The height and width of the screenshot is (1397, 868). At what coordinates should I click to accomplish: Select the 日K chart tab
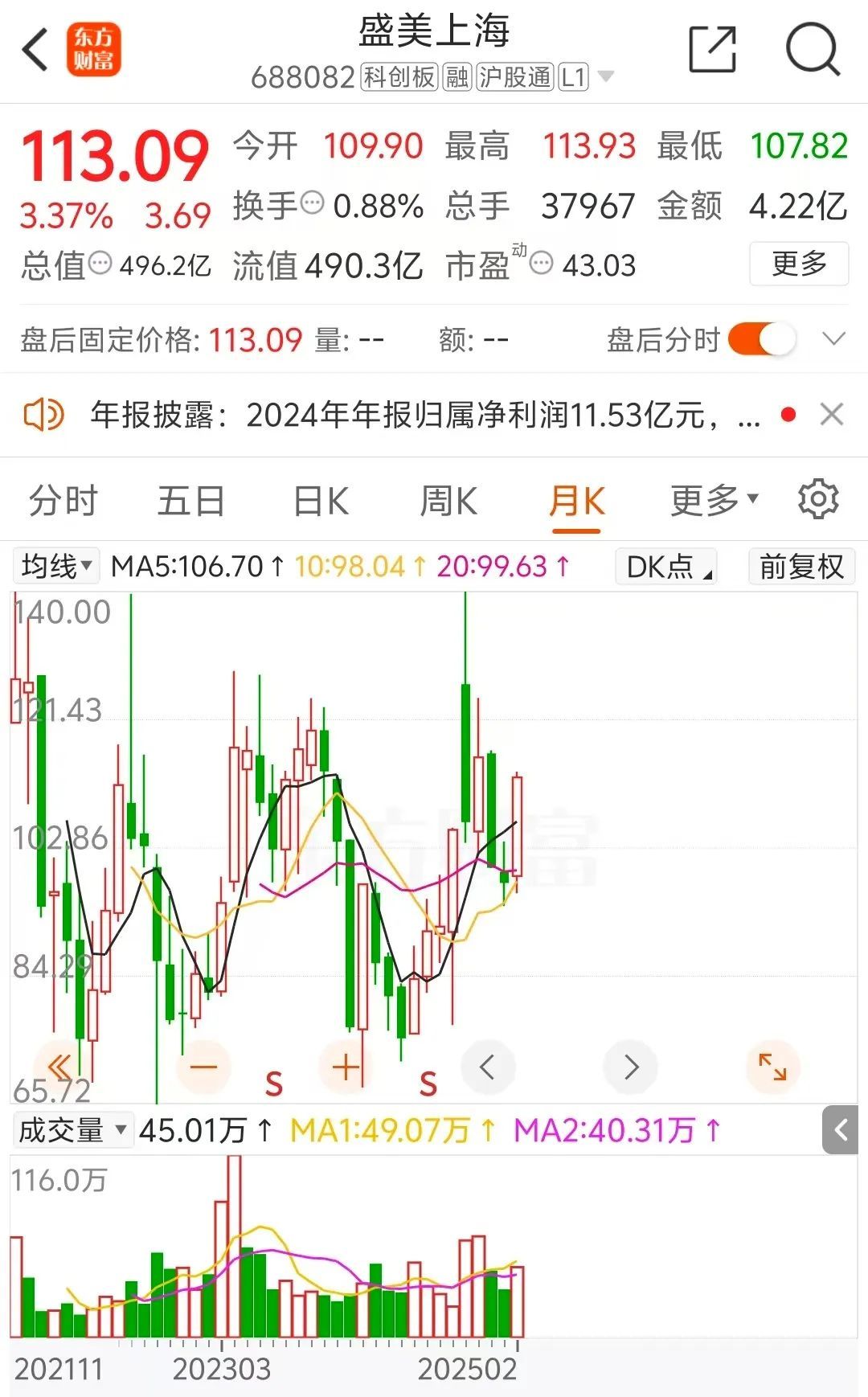[x=321, y=502]
